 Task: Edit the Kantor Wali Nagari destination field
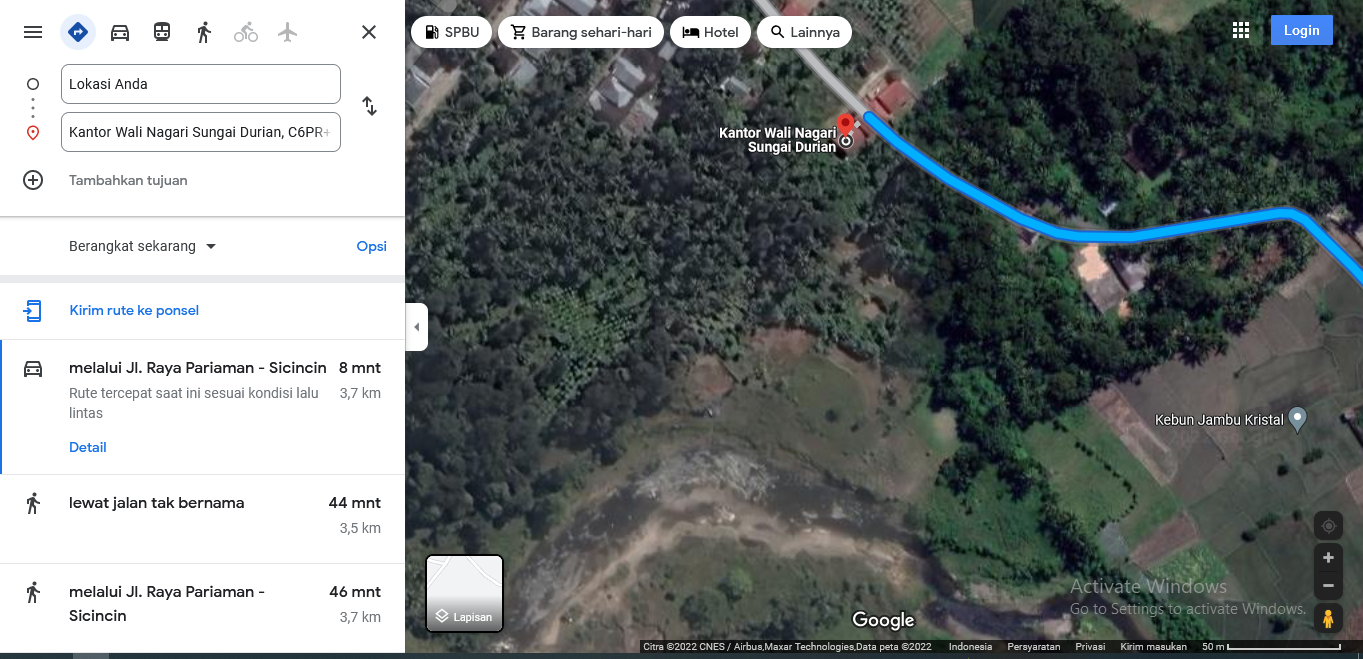point(200,132)
